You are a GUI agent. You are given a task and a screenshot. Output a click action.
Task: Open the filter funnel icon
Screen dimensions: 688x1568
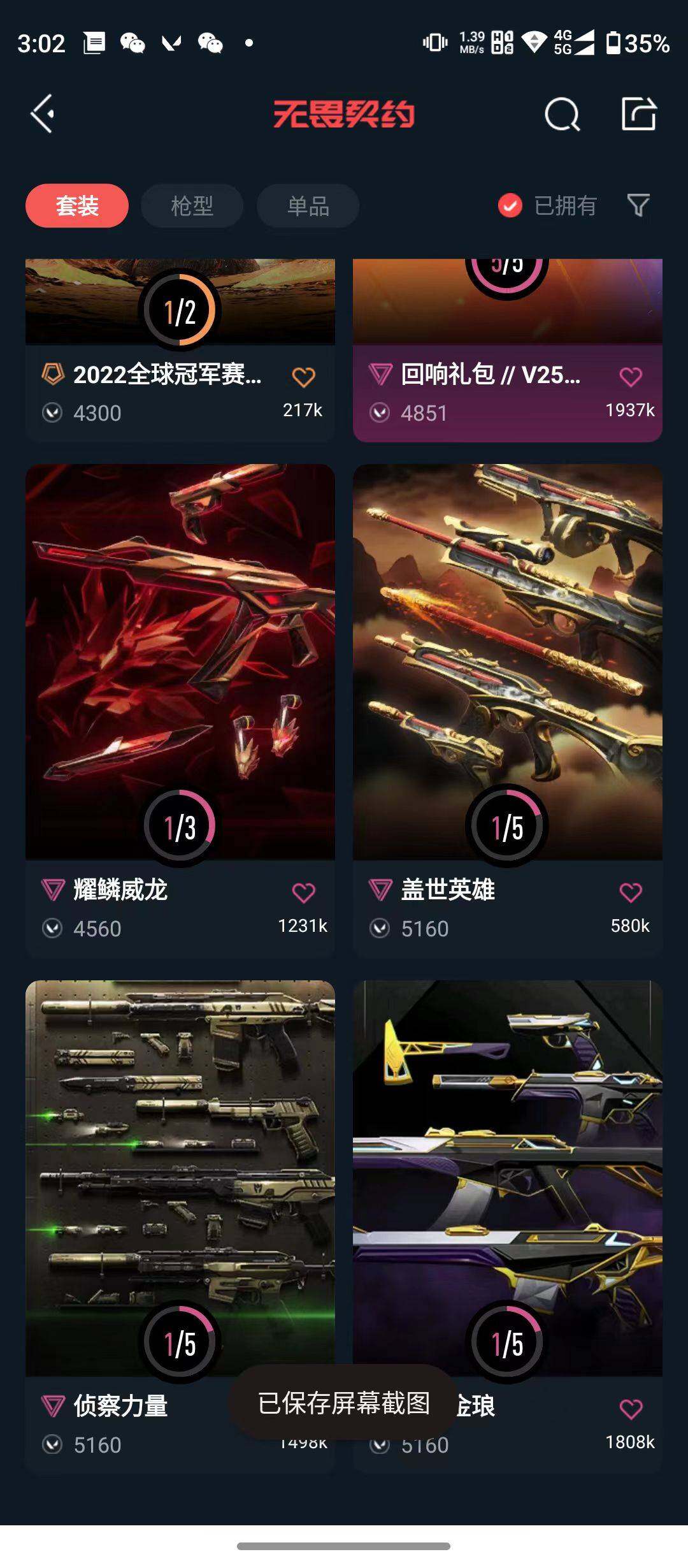click(638, 205)
